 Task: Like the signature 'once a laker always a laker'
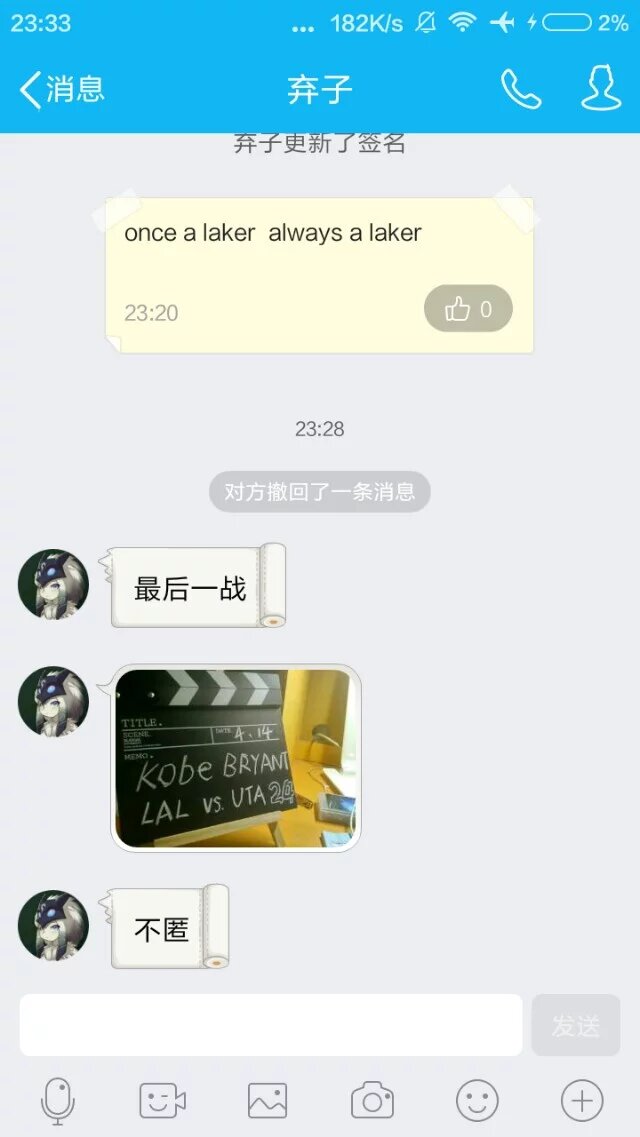pyautogui.click(x=468, y=309)
